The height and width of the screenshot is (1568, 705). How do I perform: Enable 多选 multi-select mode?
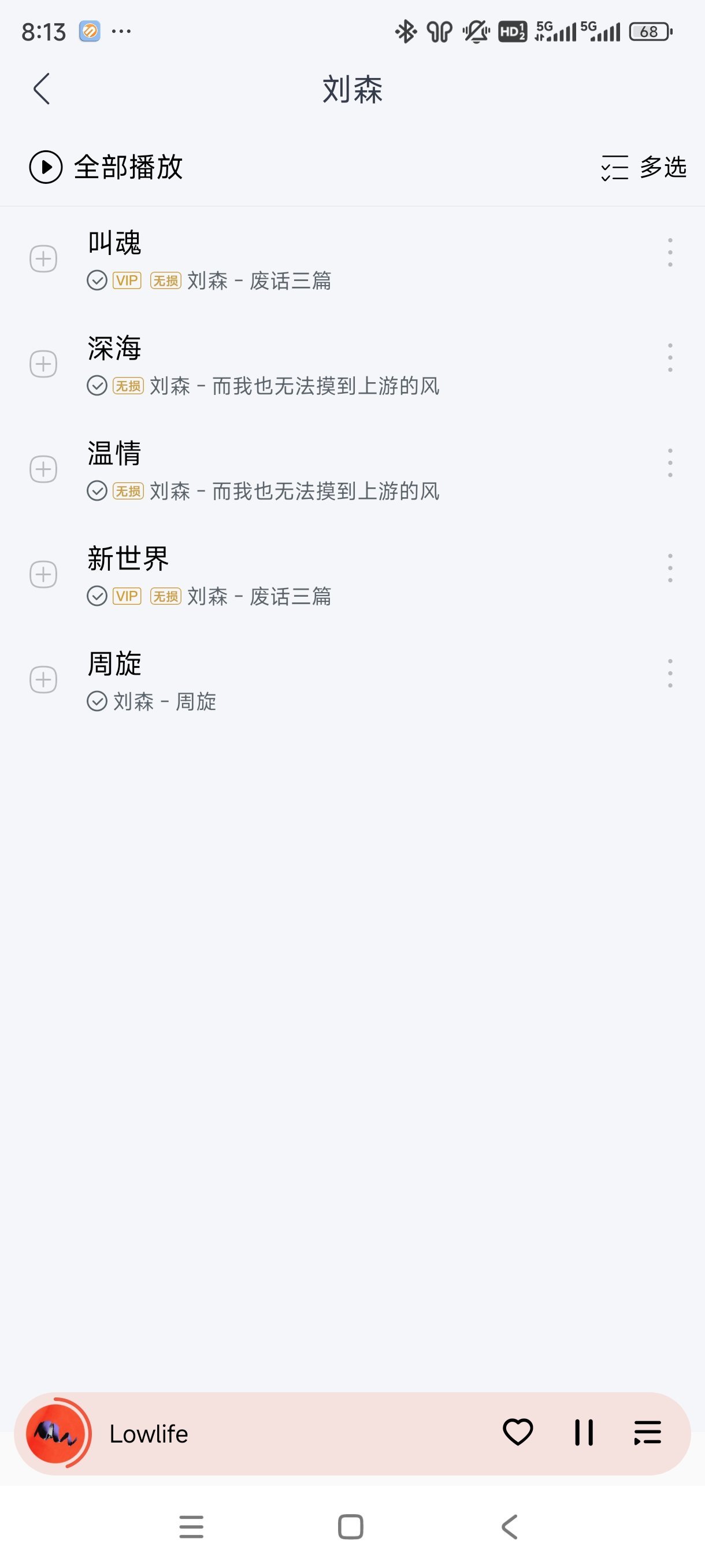[x=644, y=168]
